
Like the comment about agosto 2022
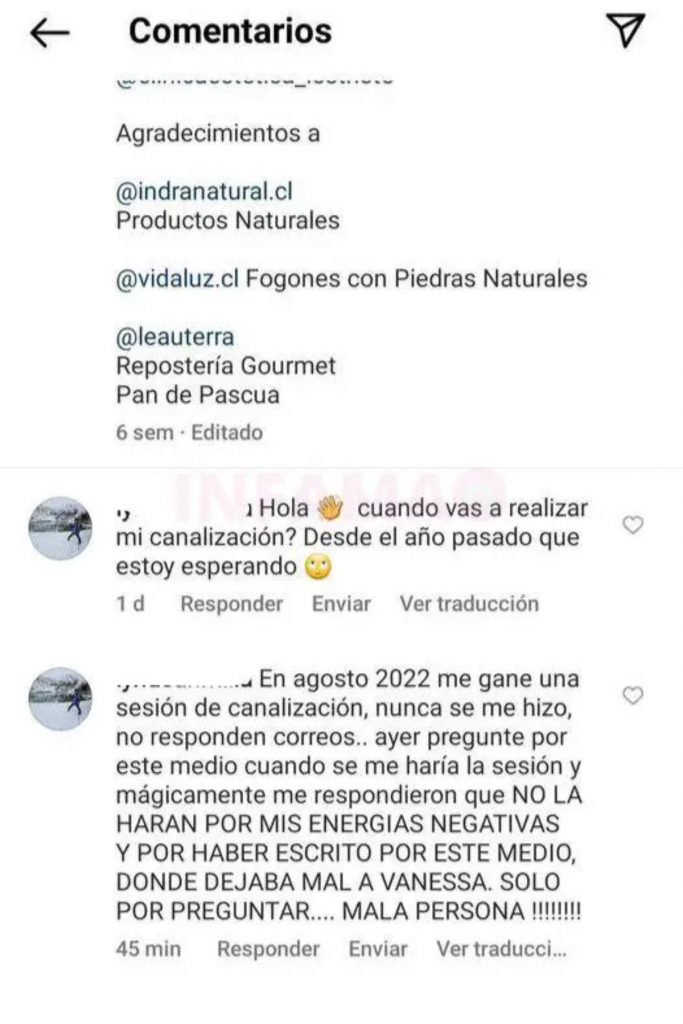tap(633, 696)
